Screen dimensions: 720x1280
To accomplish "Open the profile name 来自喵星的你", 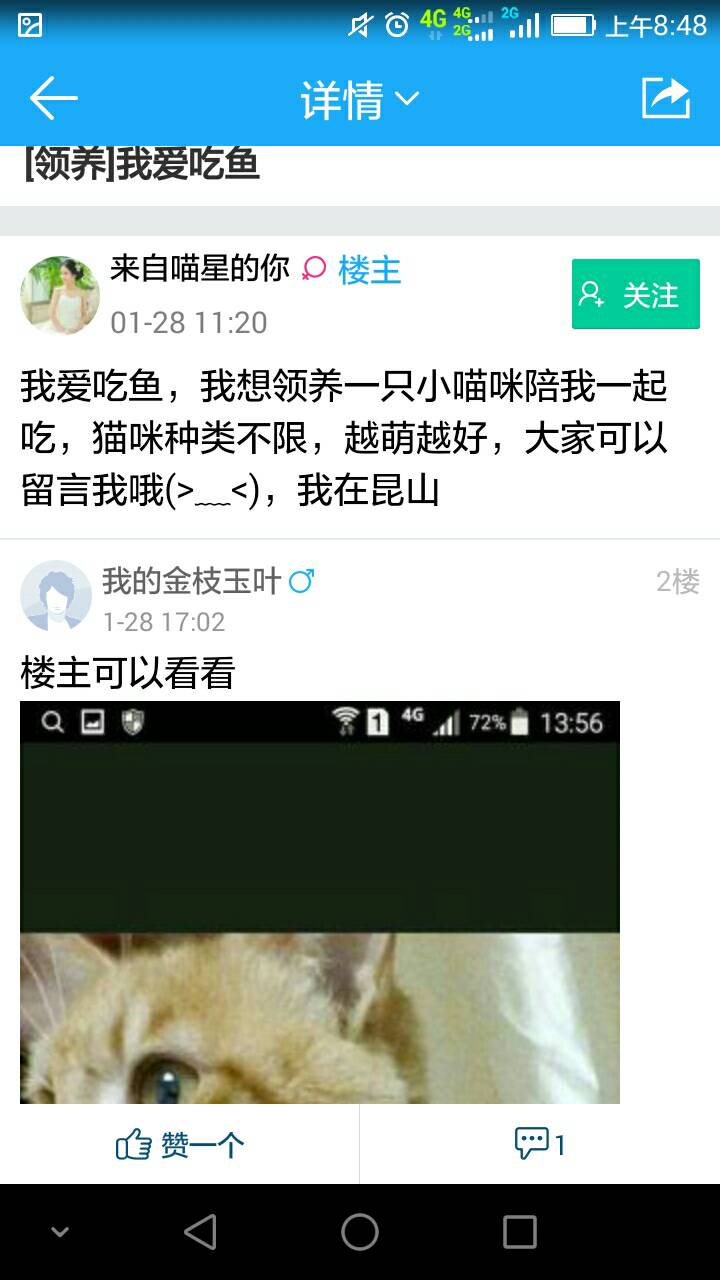I will pyautogui.click(x=199, y=268).
